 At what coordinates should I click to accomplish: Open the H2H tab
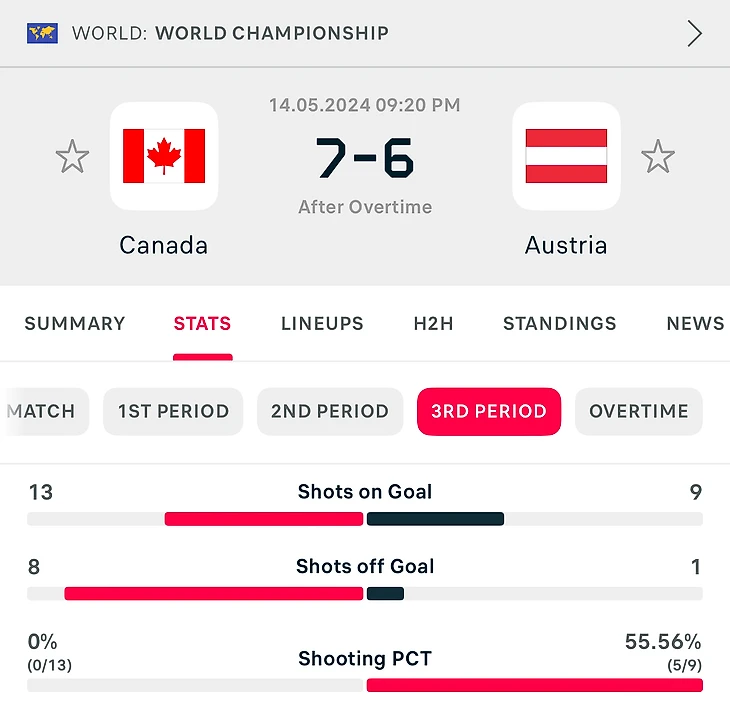[433, 324]
